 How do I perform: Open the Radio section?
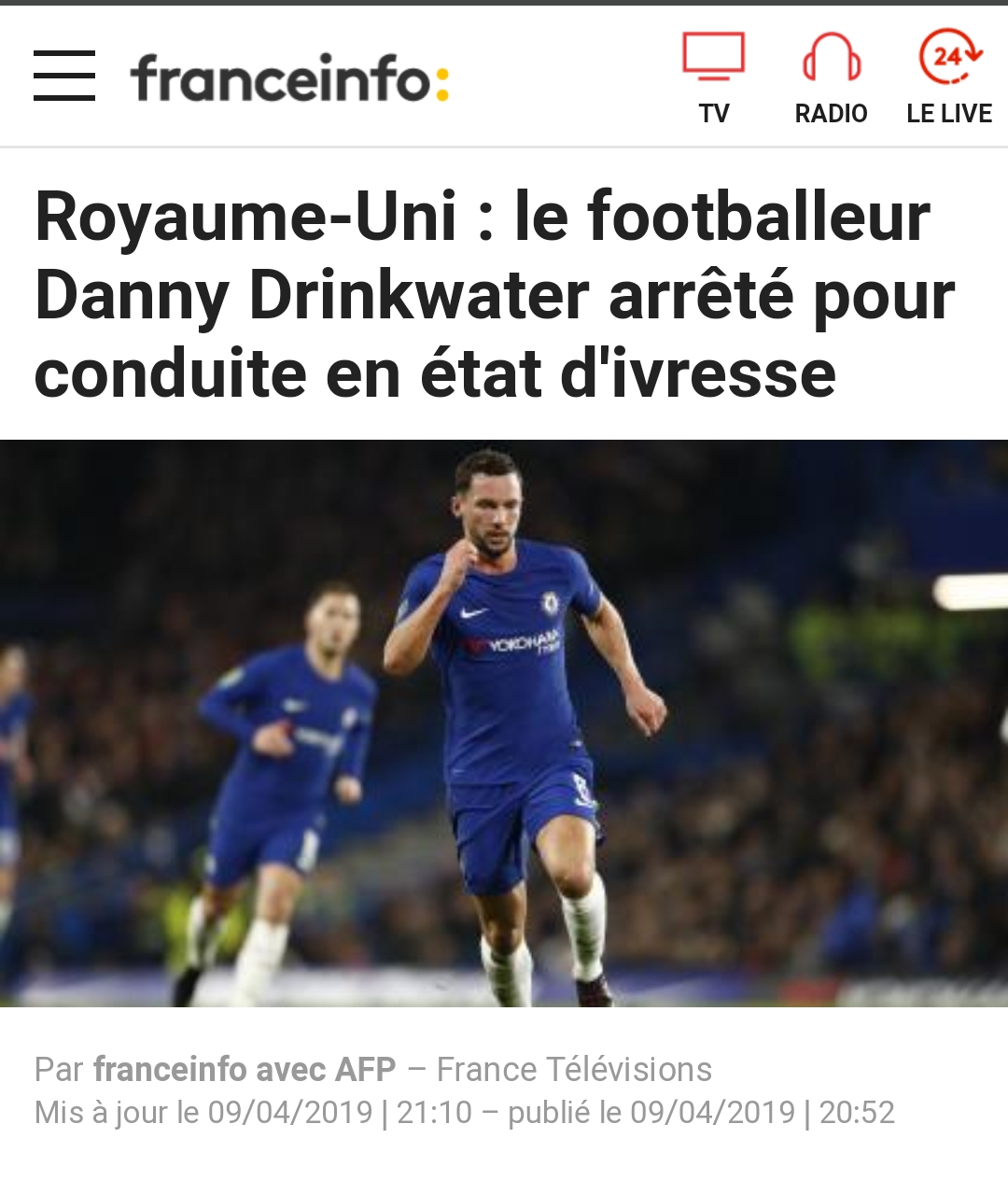[x=831, y=78]
